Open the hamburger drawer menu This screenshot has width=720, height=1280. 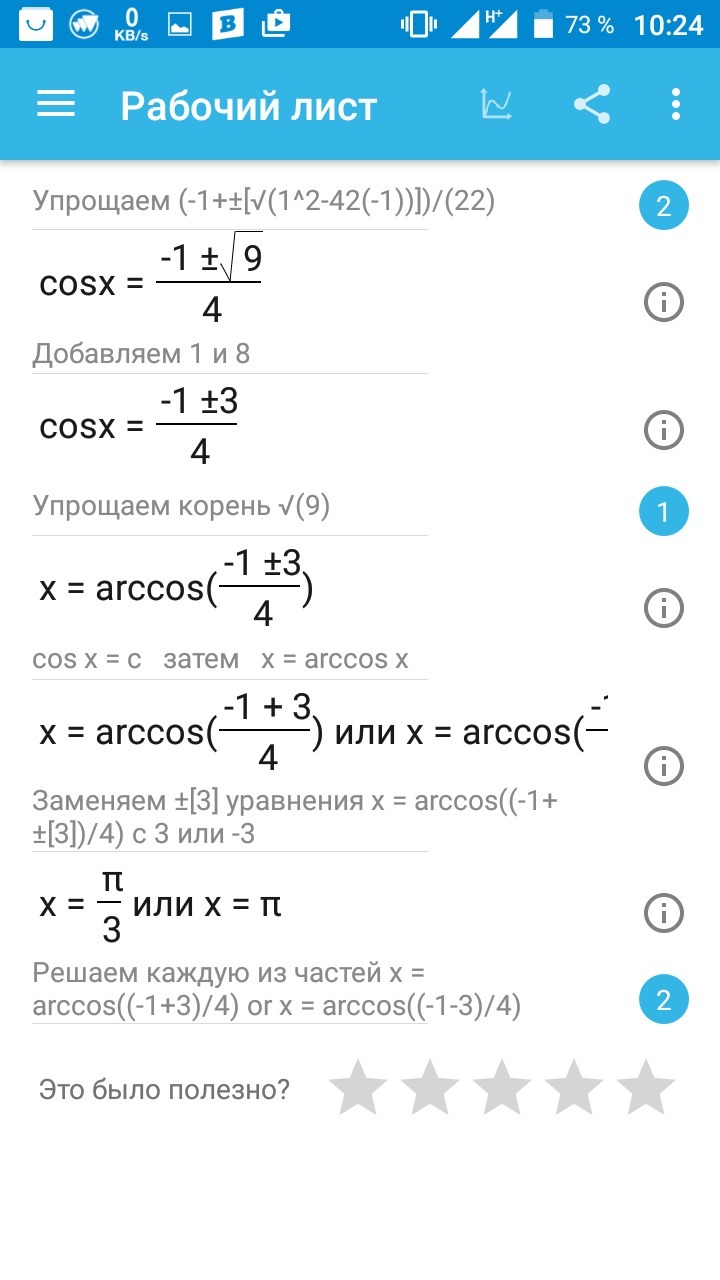[56, 104]
